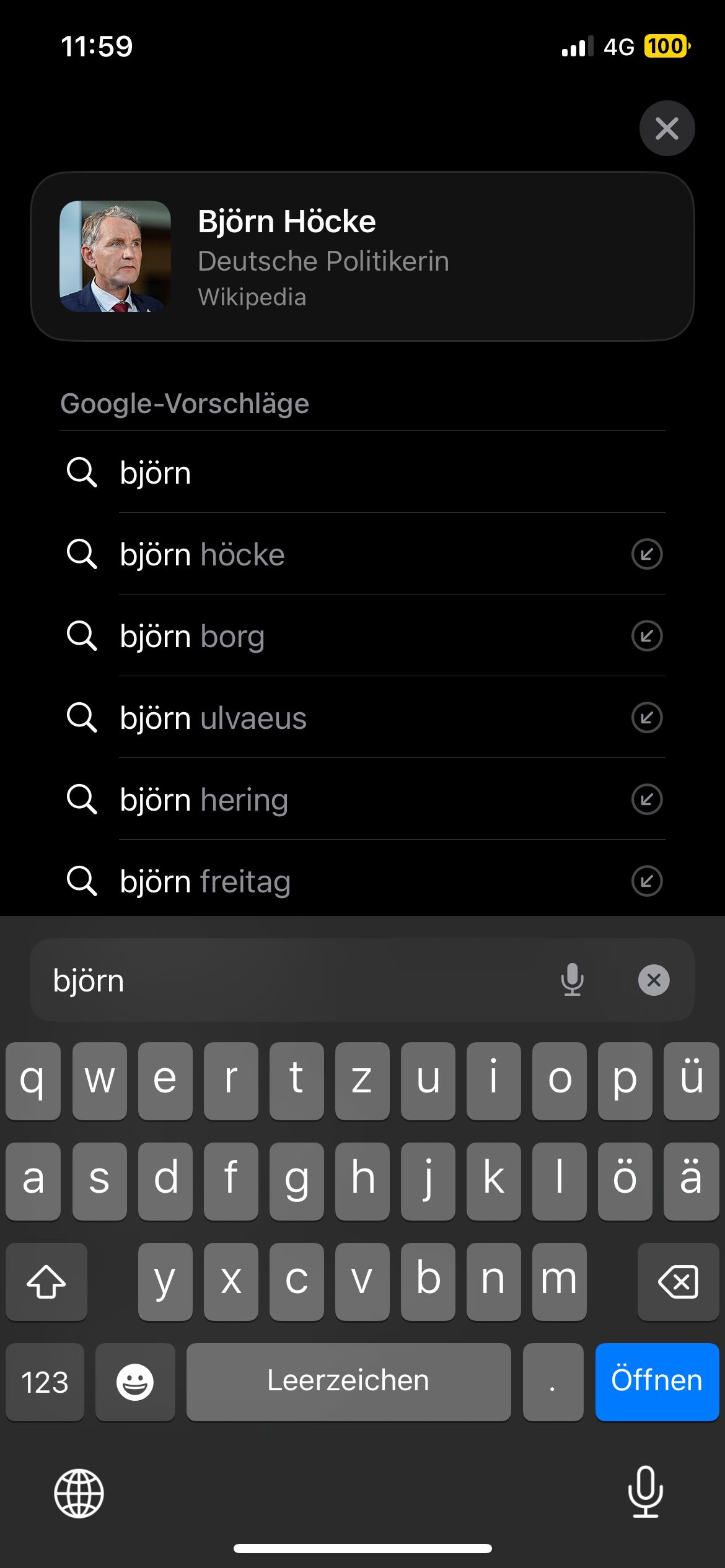Tap the arrow icon beside "björn höcke"
Viewport: 725px width, 1568px height.
coord(646,554)
